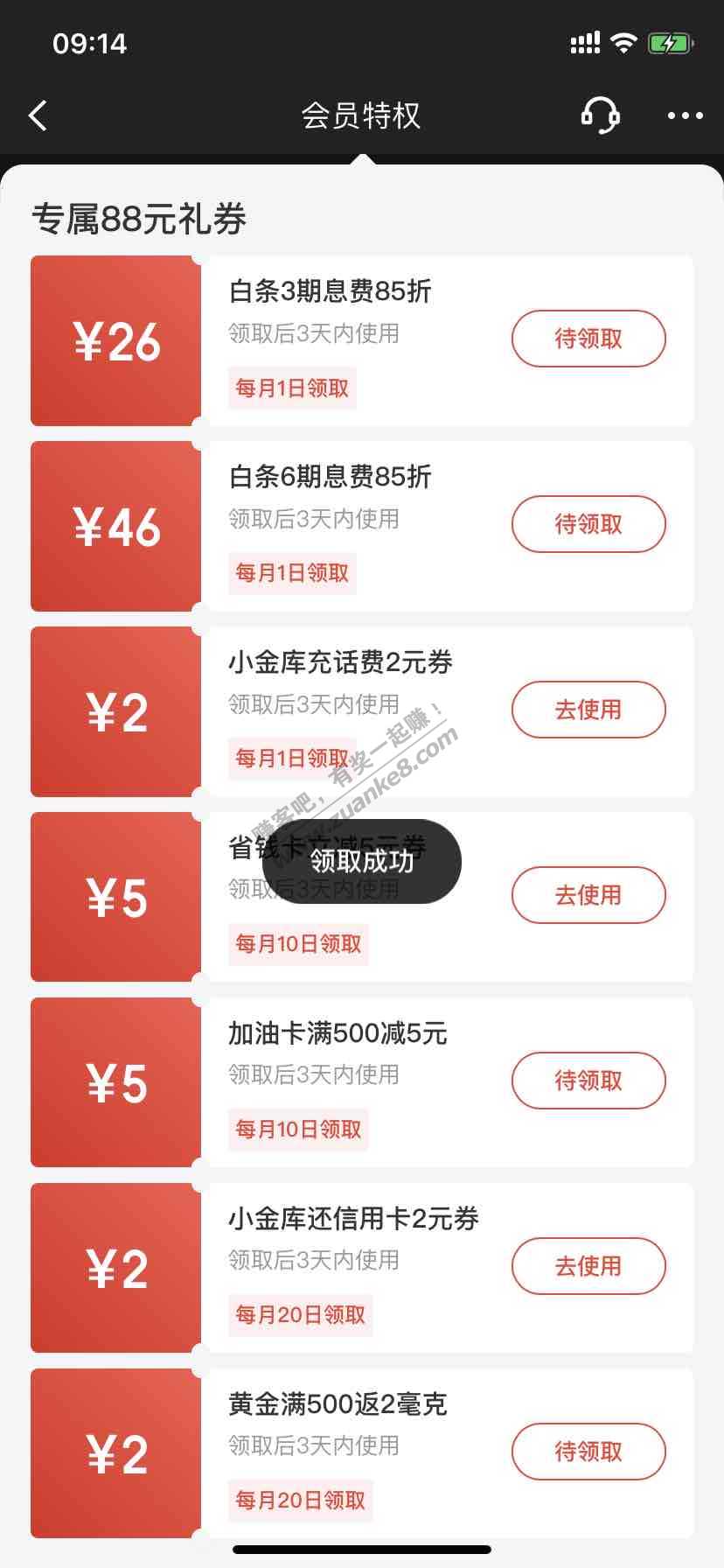Use the 小金库还信用卡2元券 coupon
Screen dimensions: 724x1568
588,1266
